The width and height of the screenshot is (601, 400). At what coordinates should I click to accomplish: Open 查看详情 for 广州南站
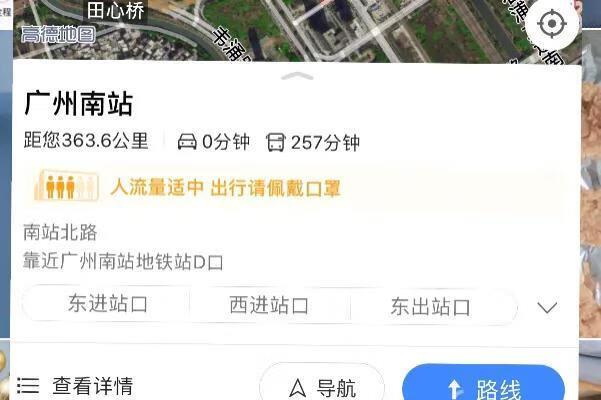(x=76, y=386)
